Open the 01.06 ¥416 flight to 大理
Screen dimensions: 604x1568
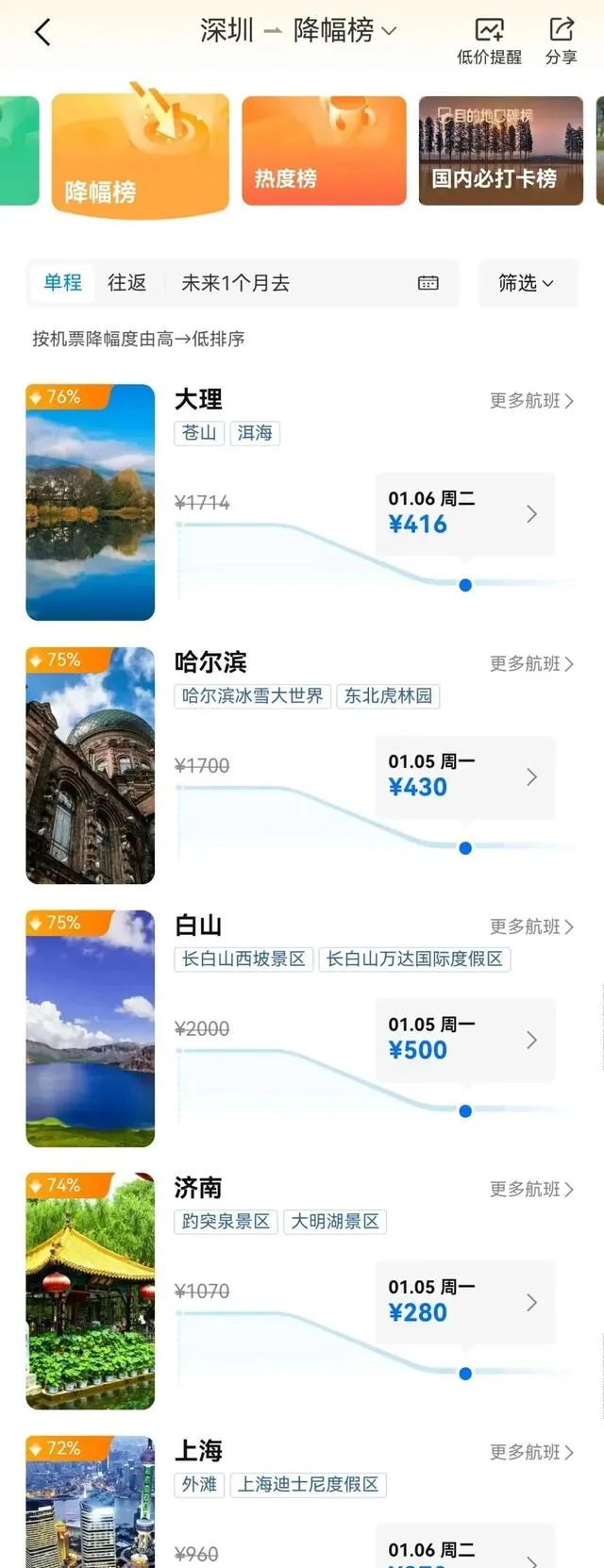(464, 512)
